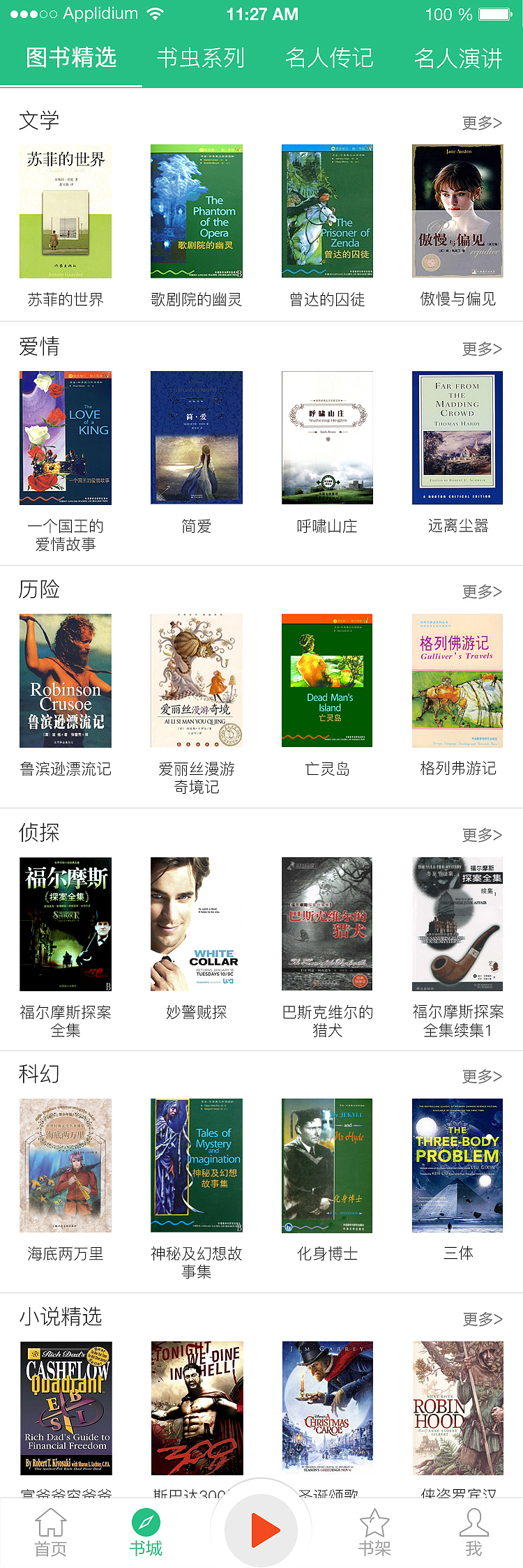This screenshot has height=1568, width=523.
Task: Show more 文学 books
Action: point(482,123)
